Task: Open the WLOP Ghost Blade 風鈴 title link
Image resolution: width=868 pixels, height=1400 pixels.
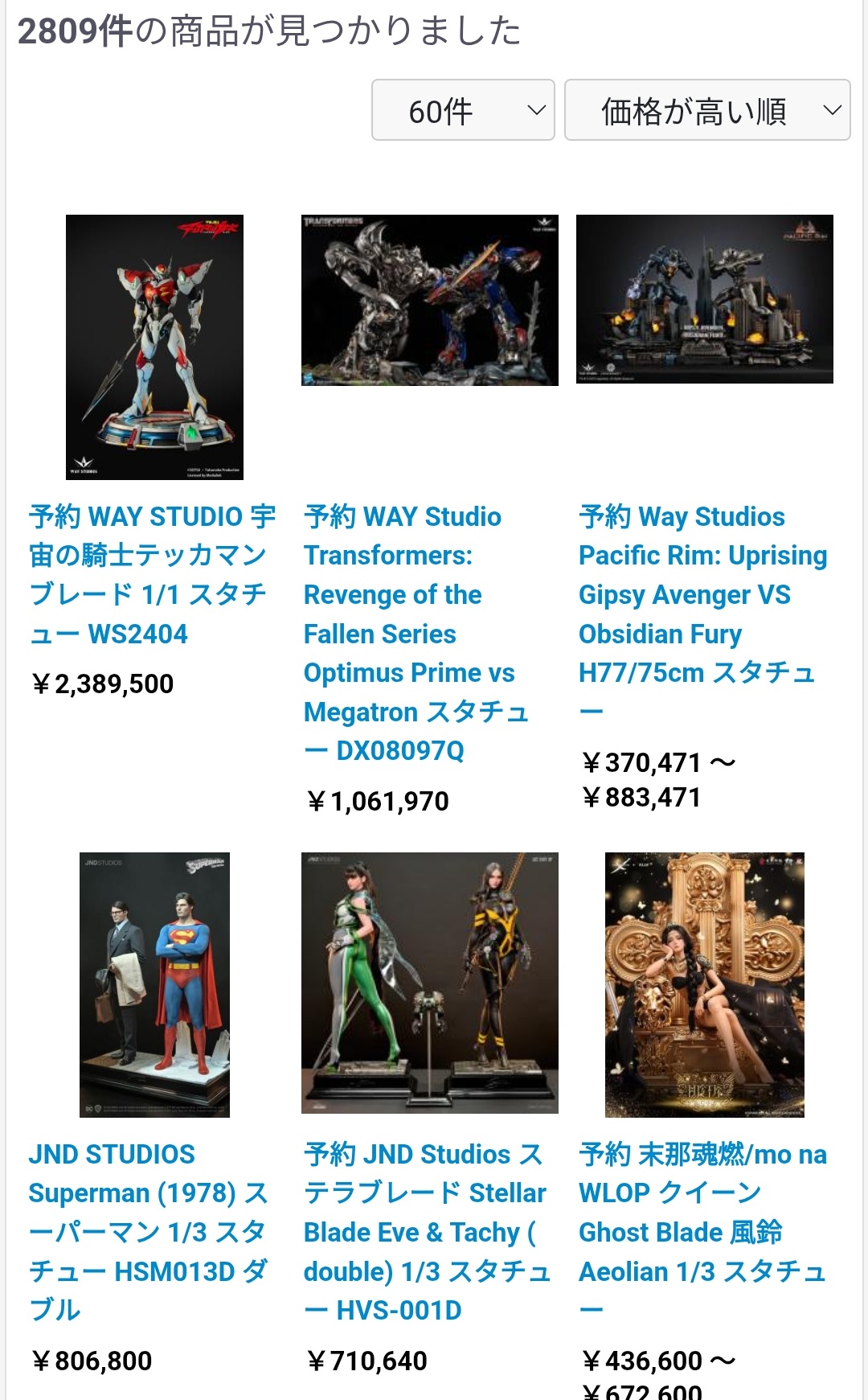Action: (703, 1232)
